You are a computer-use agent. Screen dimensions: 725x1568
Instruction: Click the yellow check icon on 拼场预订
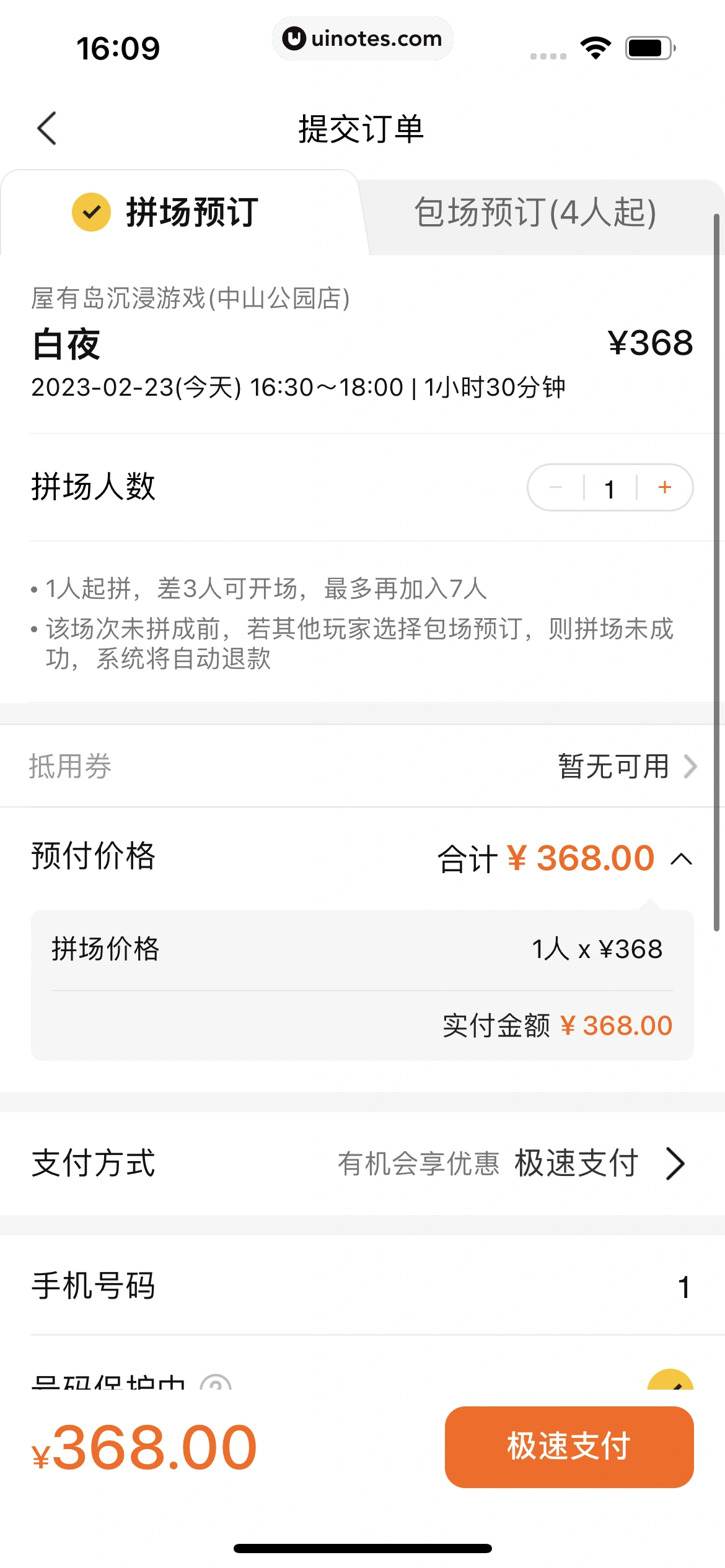click(x=92, y=212)
